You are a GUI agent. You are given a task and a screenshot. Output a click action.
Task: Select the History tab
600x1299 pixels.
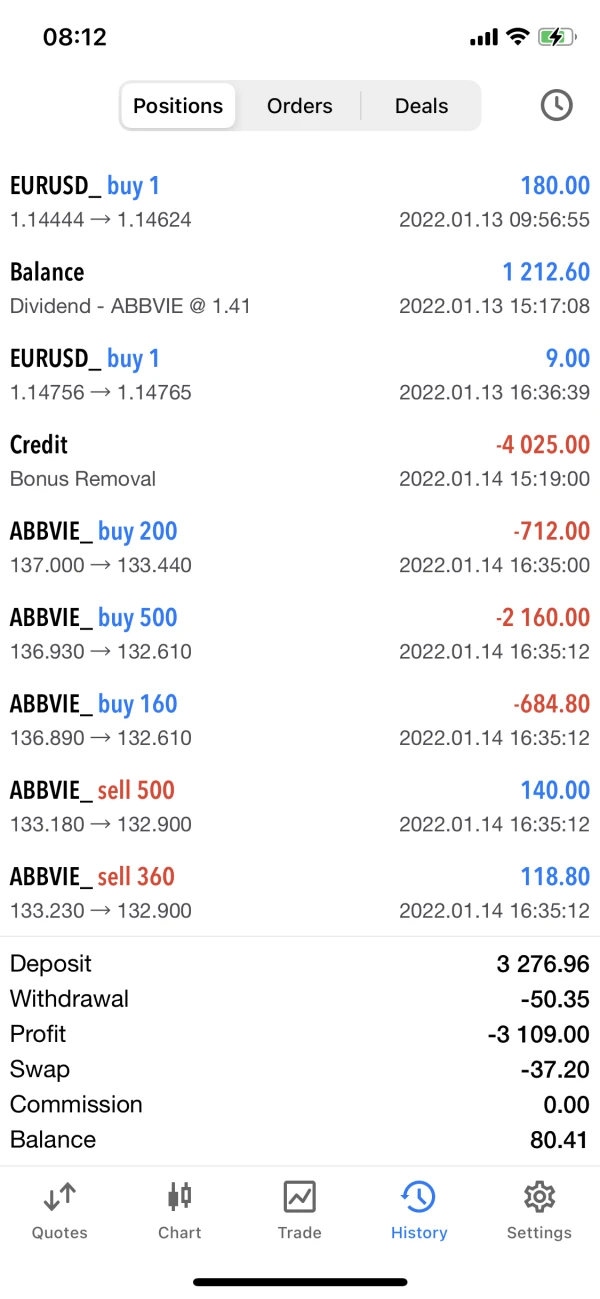[419, 1210]
